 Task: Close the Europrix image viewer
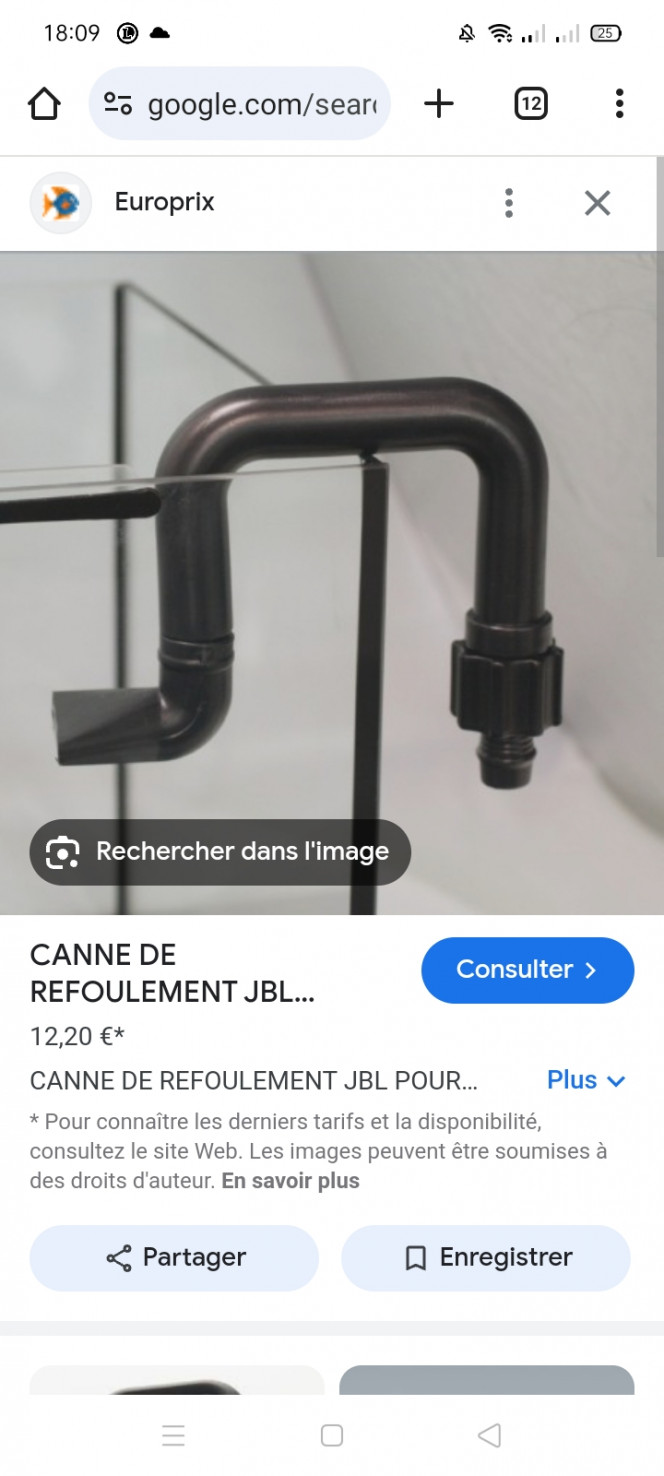[x=597, y=203]
